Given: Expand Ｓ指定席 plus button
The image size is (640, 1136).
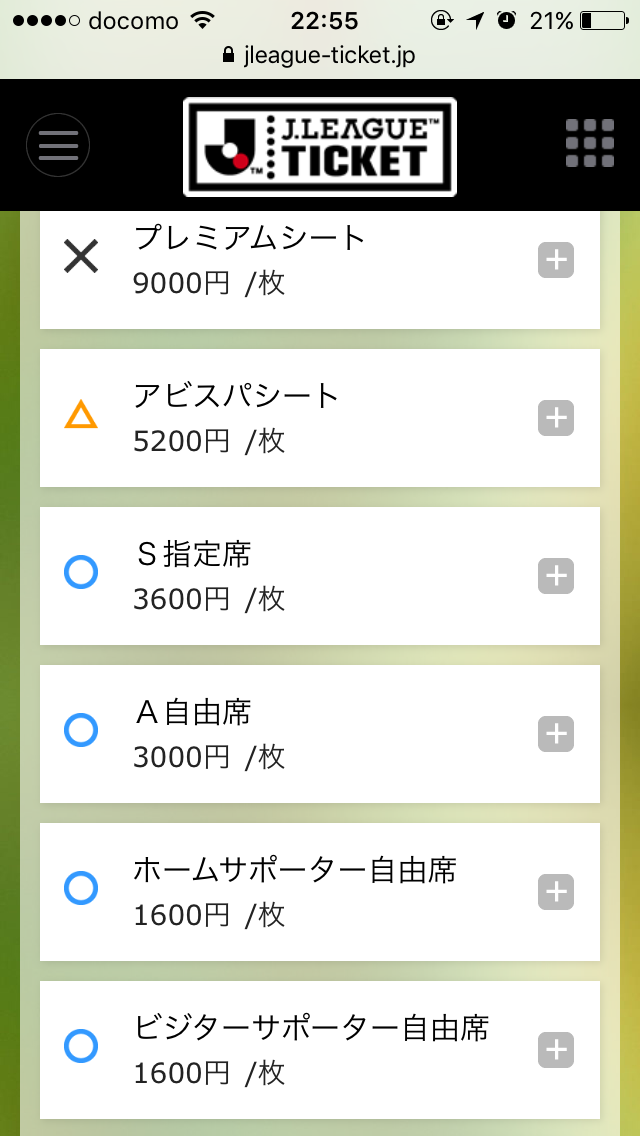Looking at the screenshot, I should pyautogui.click(x=556, y=576).
